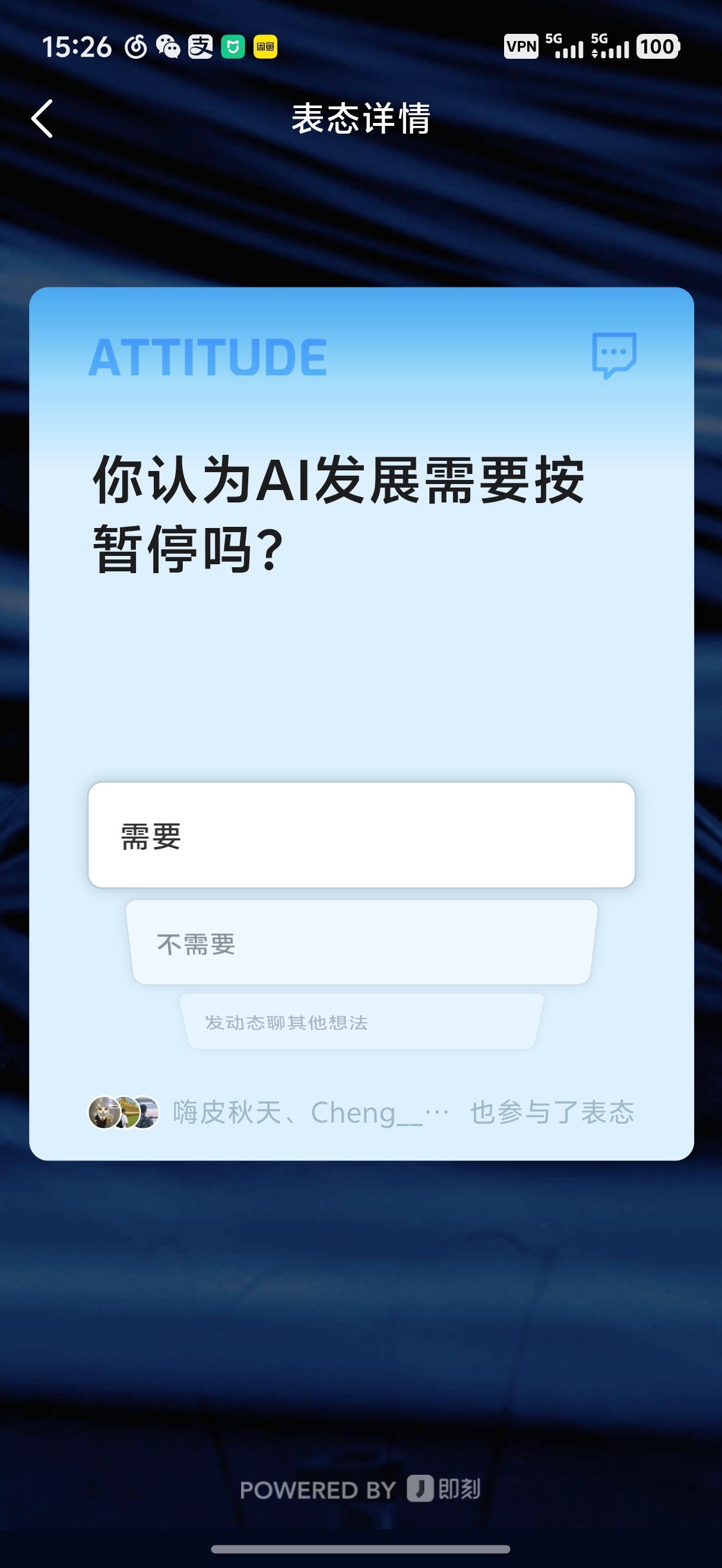The width and height of the screenshot is (722, 1568).
Task: Open the comment bubble icon on the card
Action: [x=615, y=356]
